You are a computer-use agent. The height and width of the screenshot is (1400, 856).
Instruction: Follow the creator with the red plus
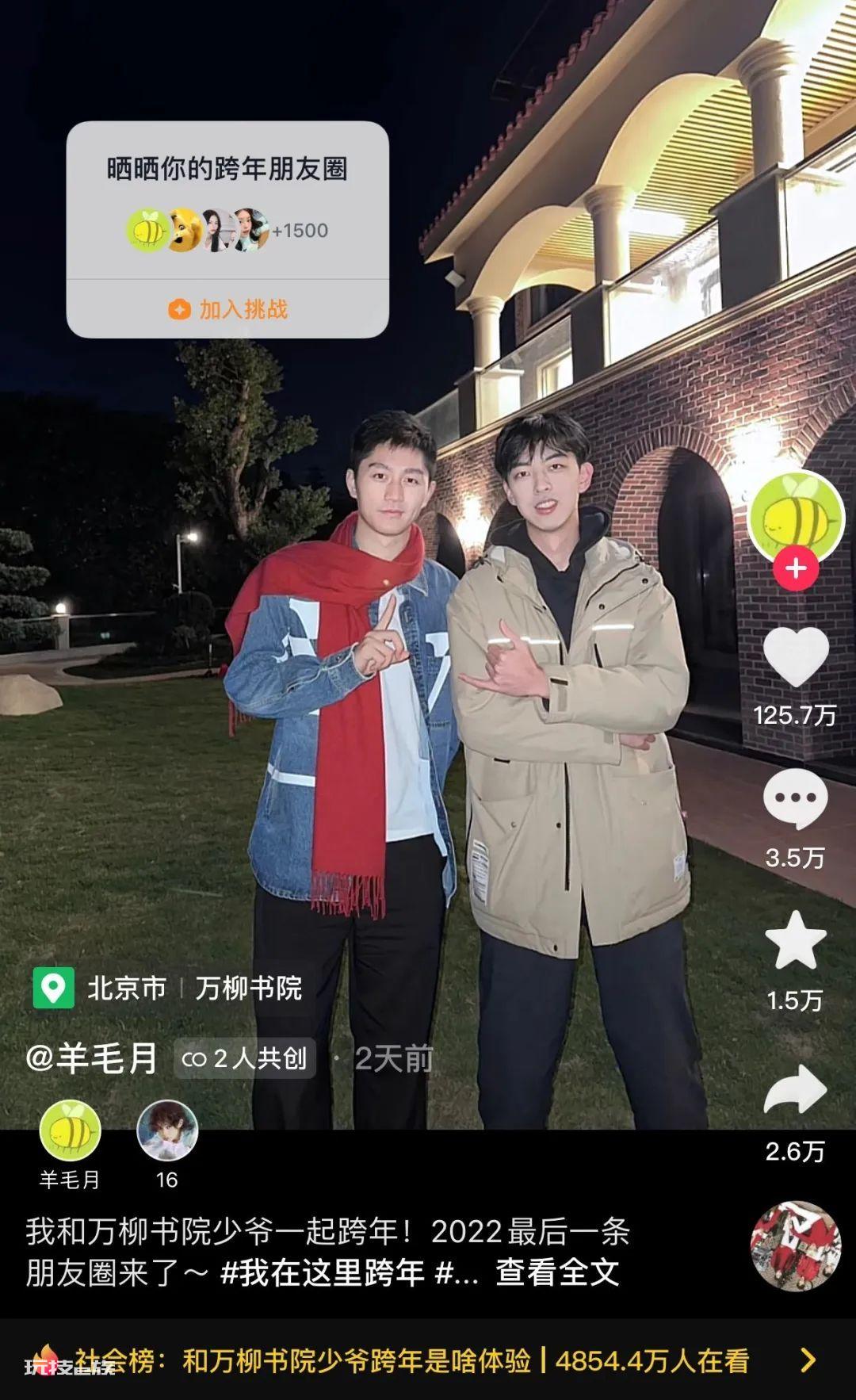click(x=796, y=568)
